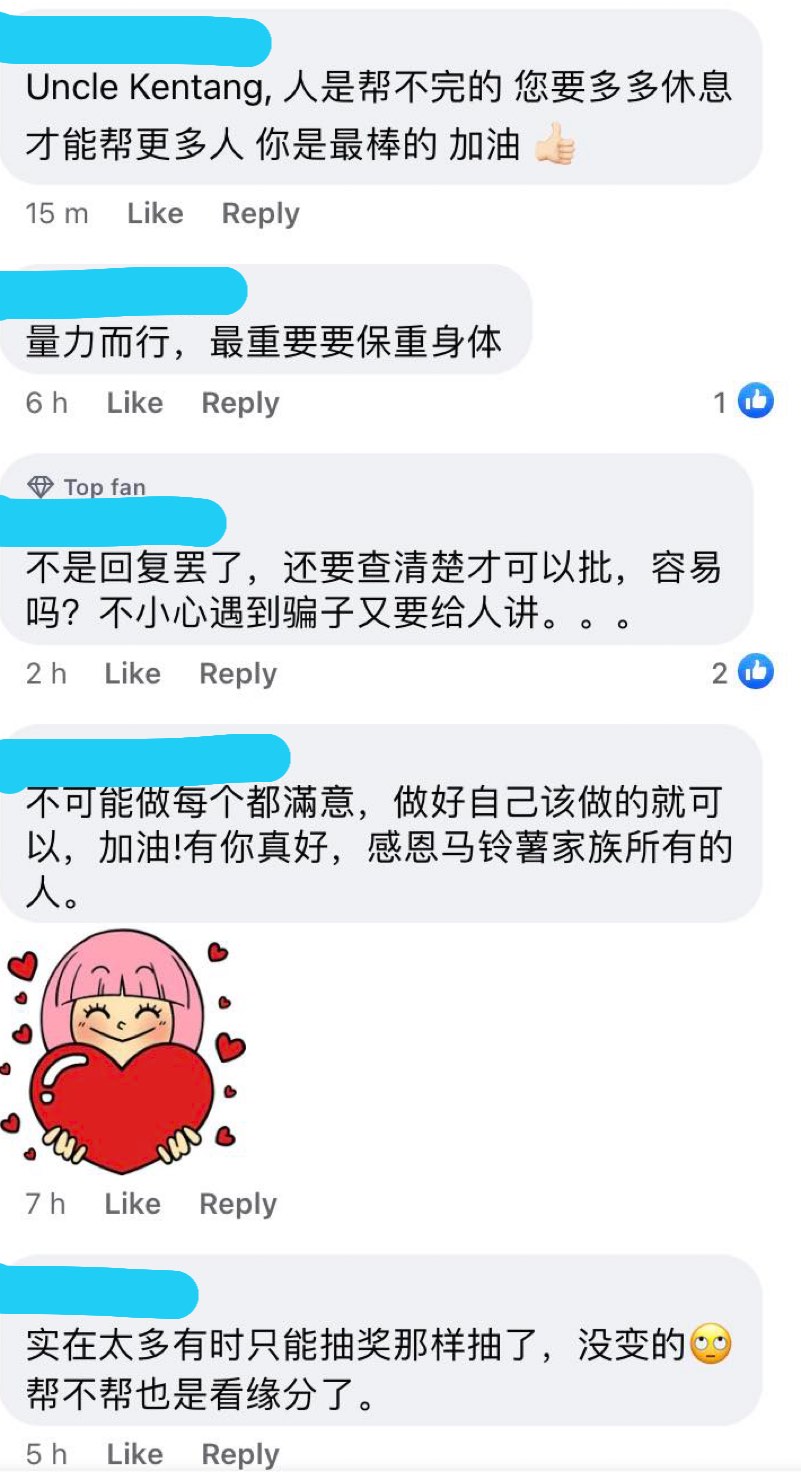
Task: Like the comment with the heart sticker
Action: pos(132,1204)
